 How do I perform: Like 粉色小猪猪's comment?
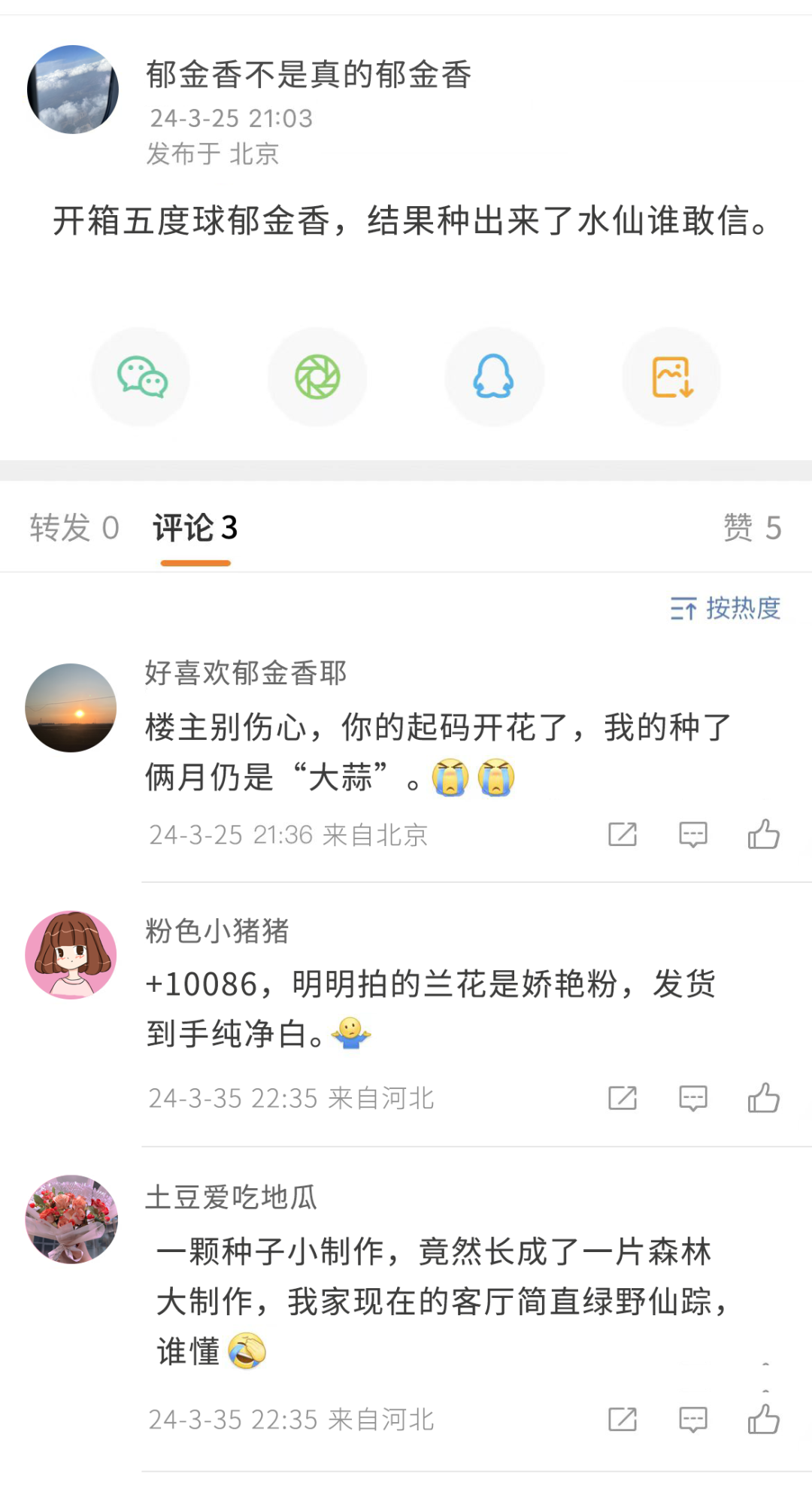[763, 1098]
